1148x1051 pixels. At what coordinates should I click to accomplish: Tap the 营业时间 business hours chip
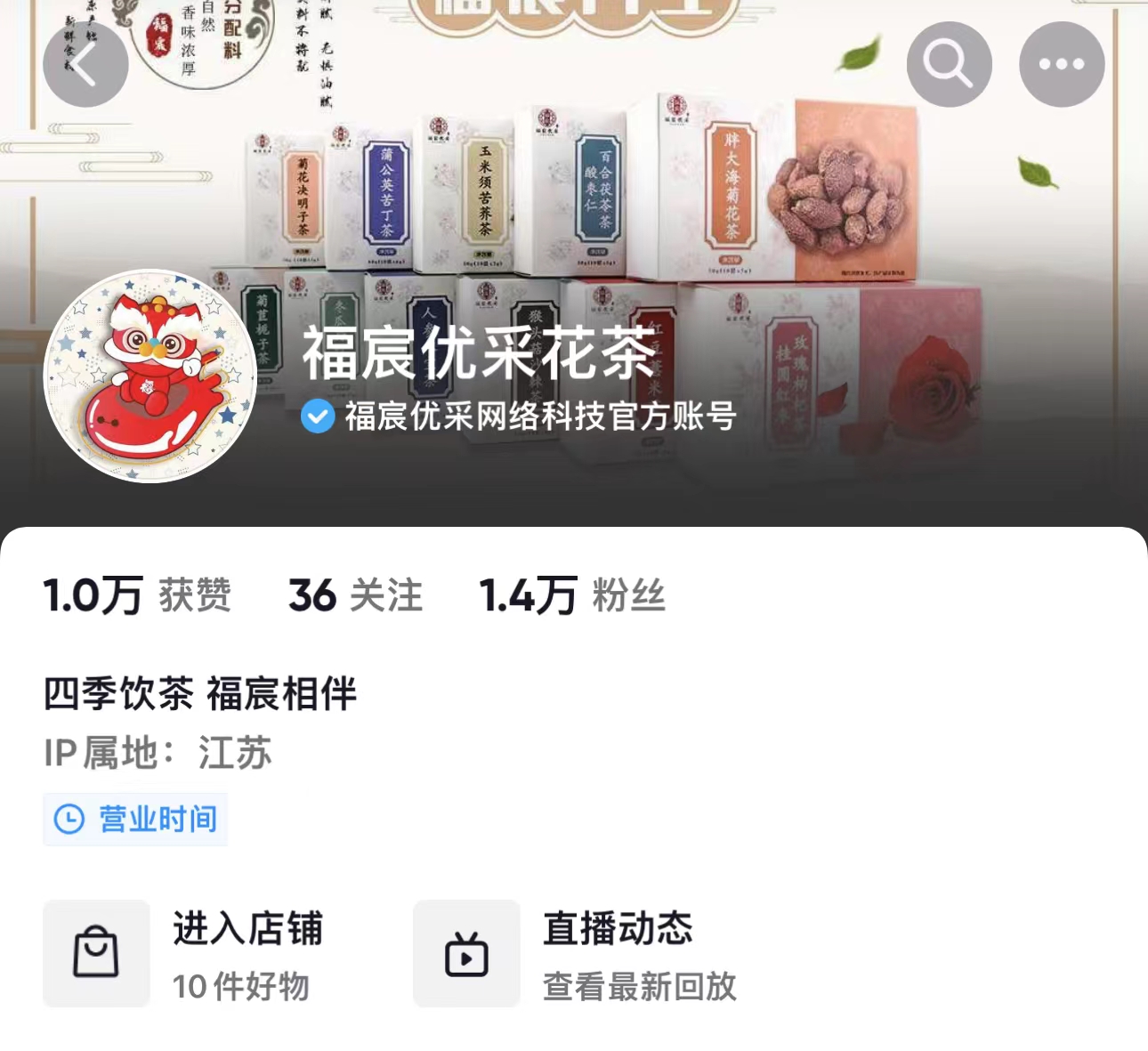tap(136, 819)
